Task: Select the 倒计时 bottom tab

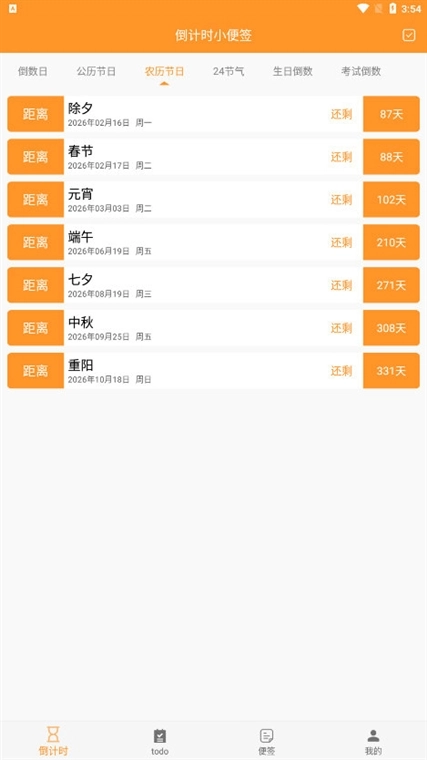Action: point(53,742)
